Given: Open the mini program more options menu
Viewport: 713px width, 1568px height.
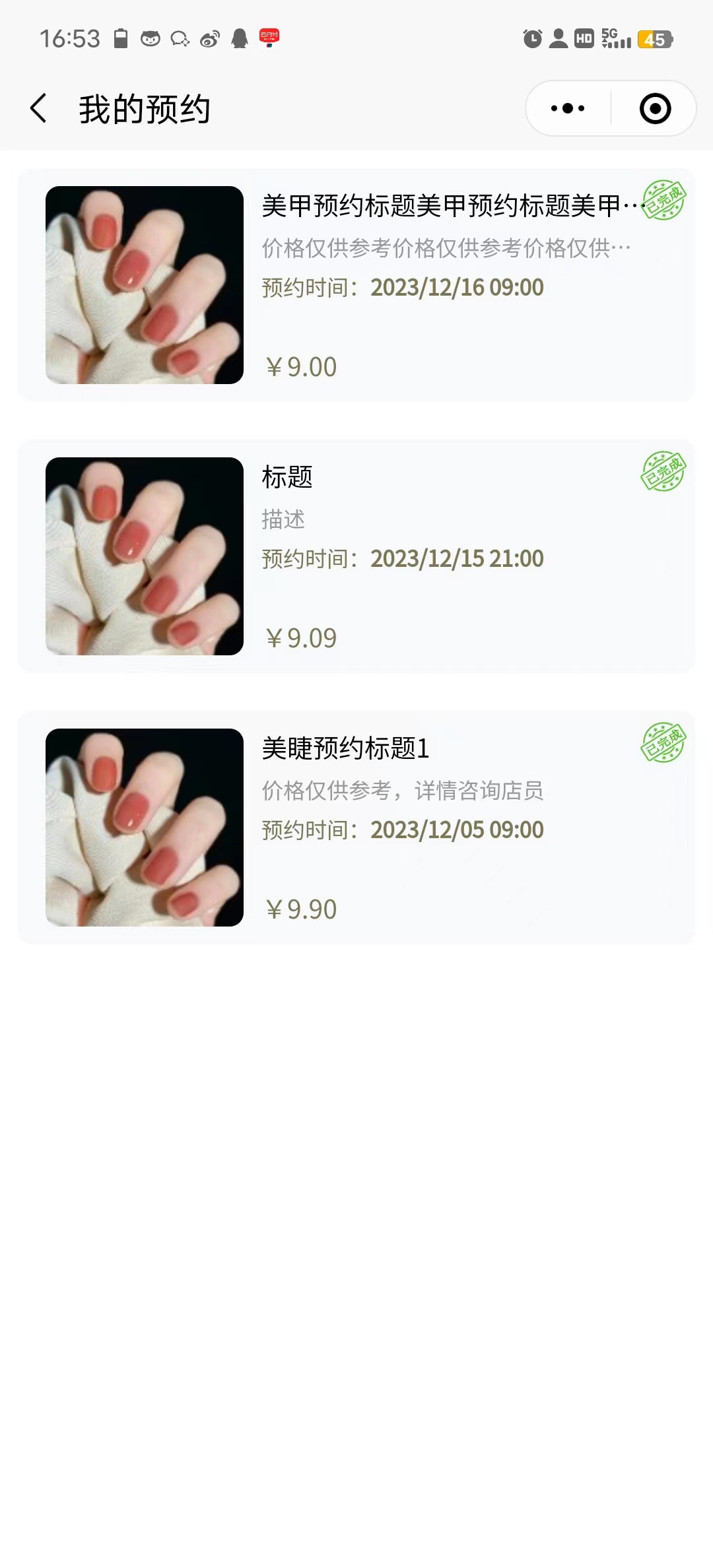Looking at the screenshot, I should [x=568, y=108].
